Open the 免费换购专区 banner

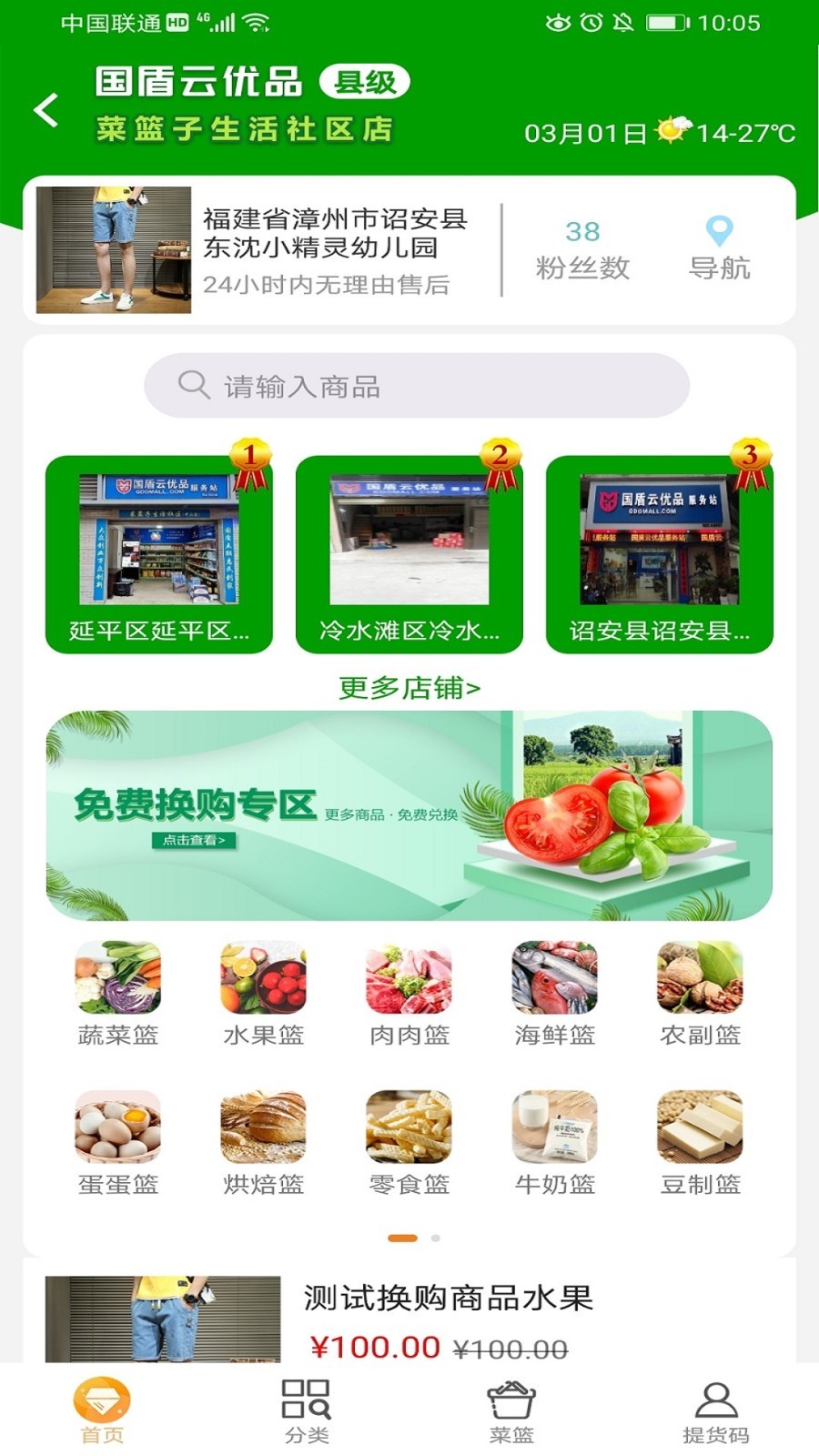pos(409,815)
